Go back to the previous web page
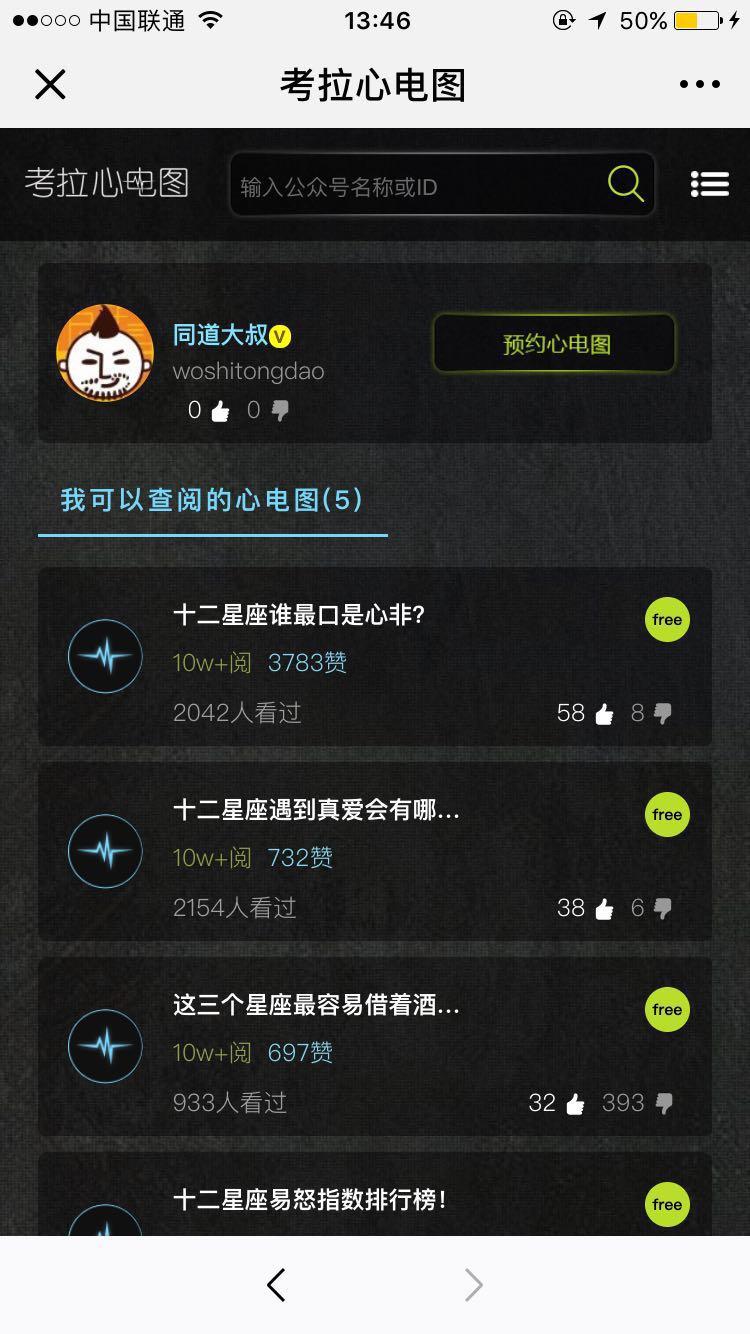The width and height of the screenshot is (750, 1334). [x=277, y=1285]
